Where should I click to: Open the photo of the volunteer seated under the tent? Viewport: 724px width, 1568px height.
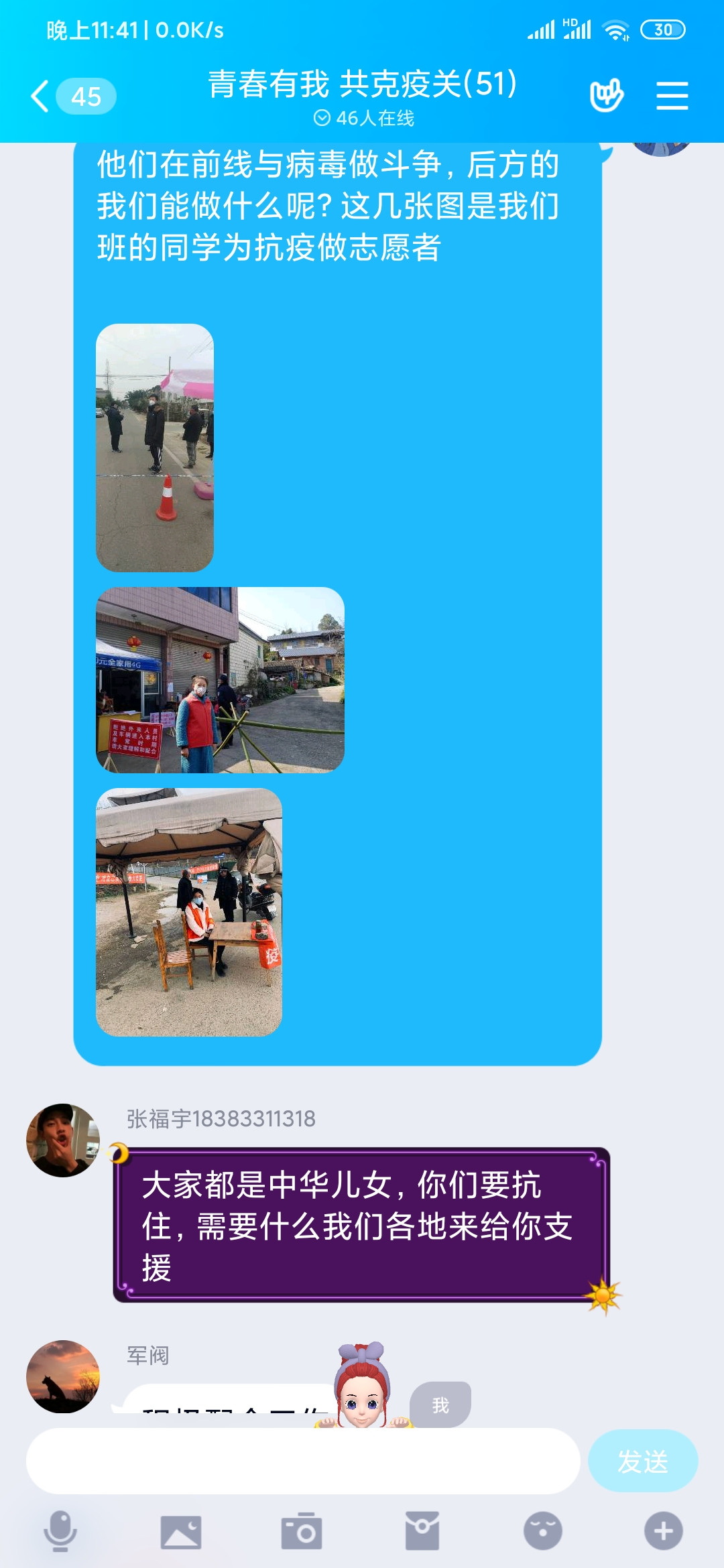pos(189,912)
